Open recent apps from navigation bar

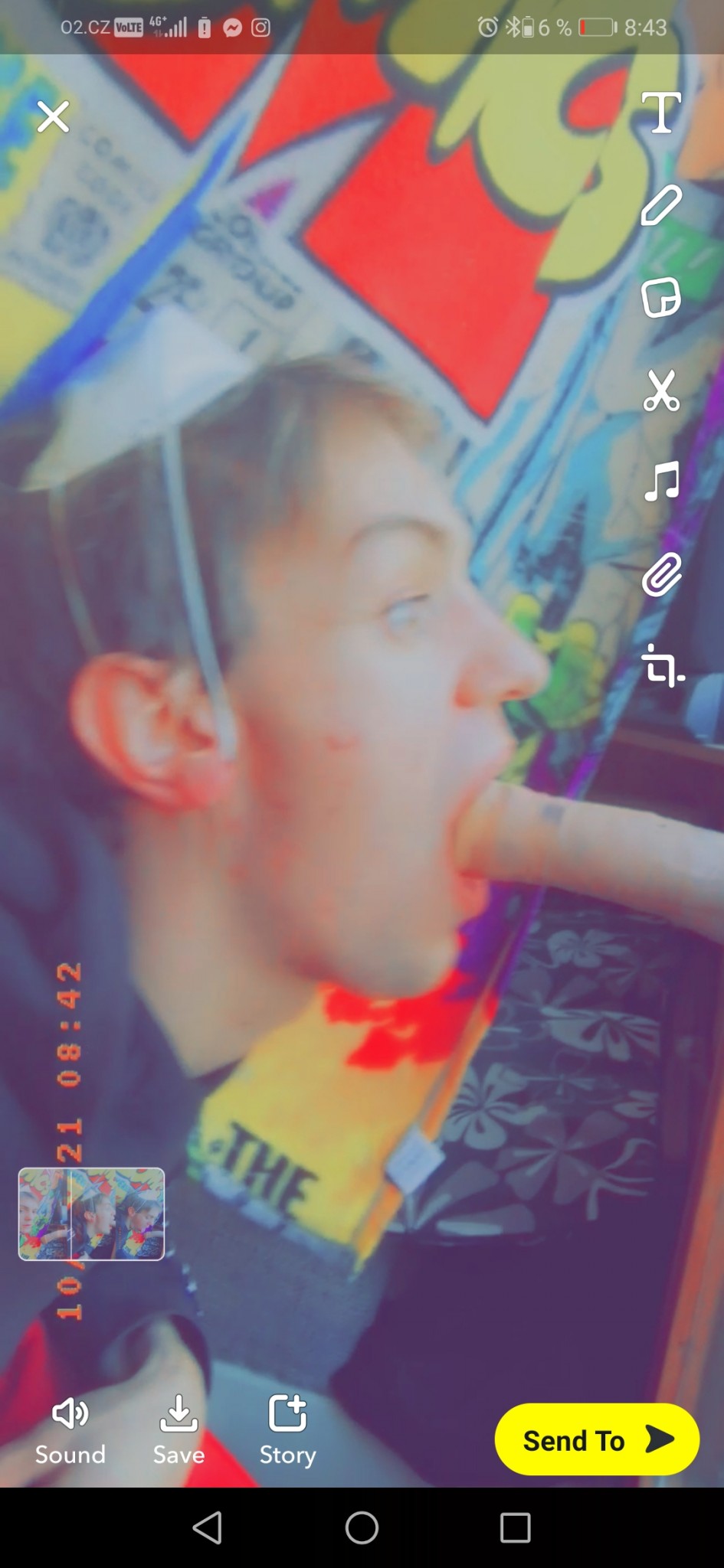[516, 1528]
